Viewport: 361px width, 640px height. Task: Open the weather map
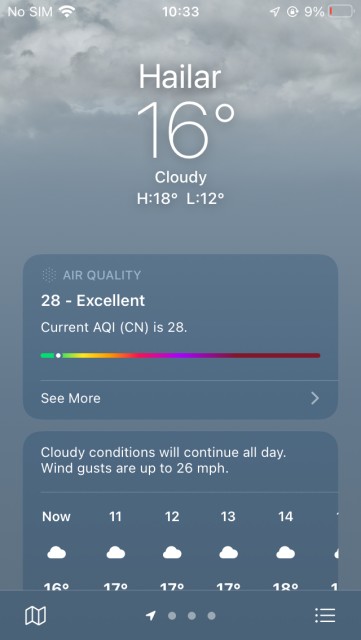(36, 615)
